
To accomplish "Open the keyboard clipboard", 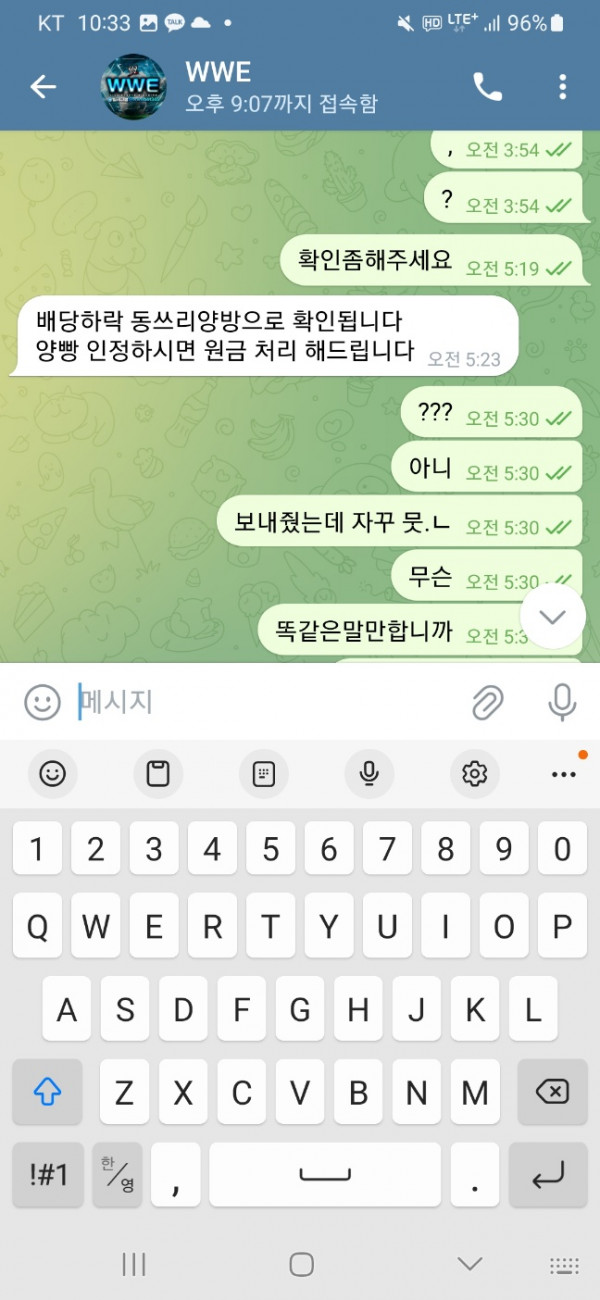I will tap(157, 773).
